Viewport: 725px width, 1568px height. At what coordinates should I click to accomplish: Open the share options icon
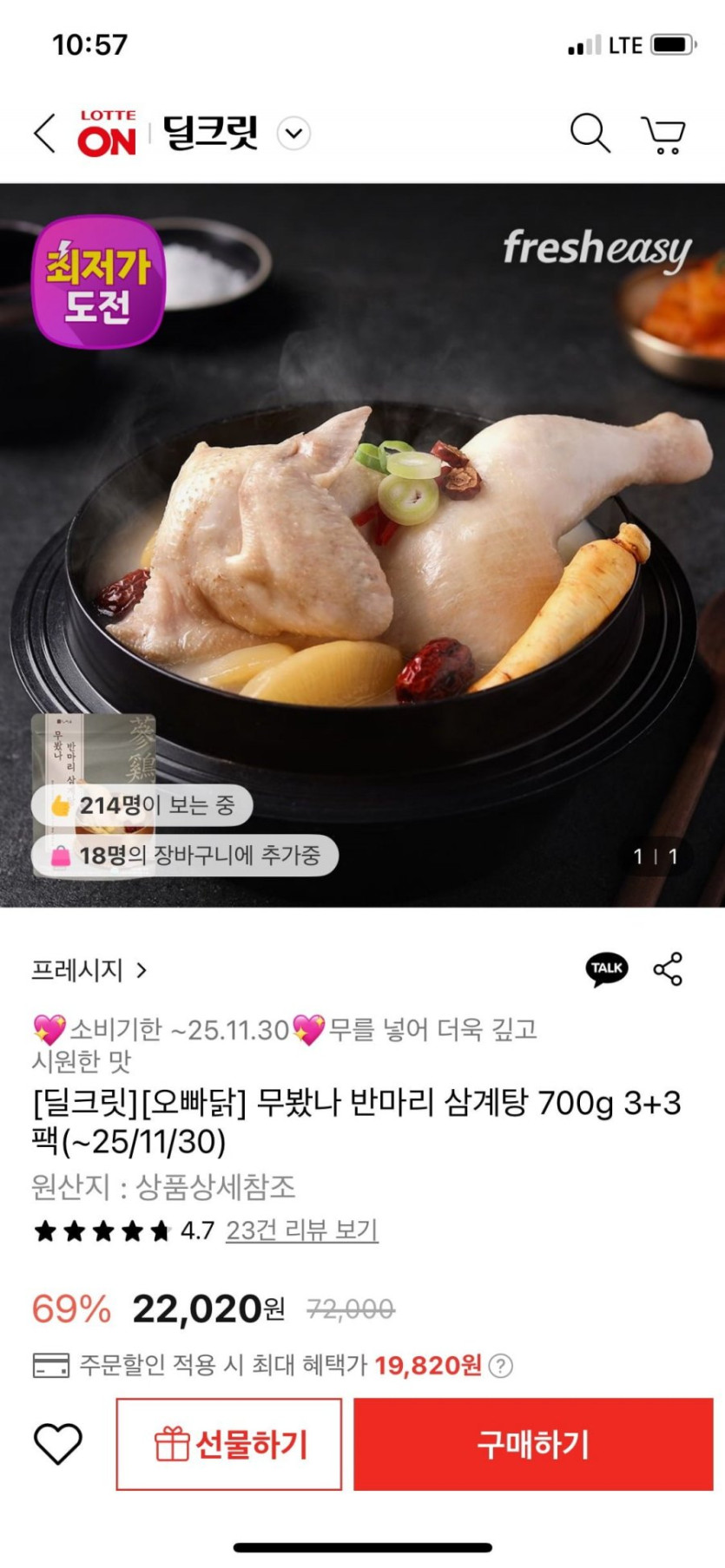tap(667, 969)
